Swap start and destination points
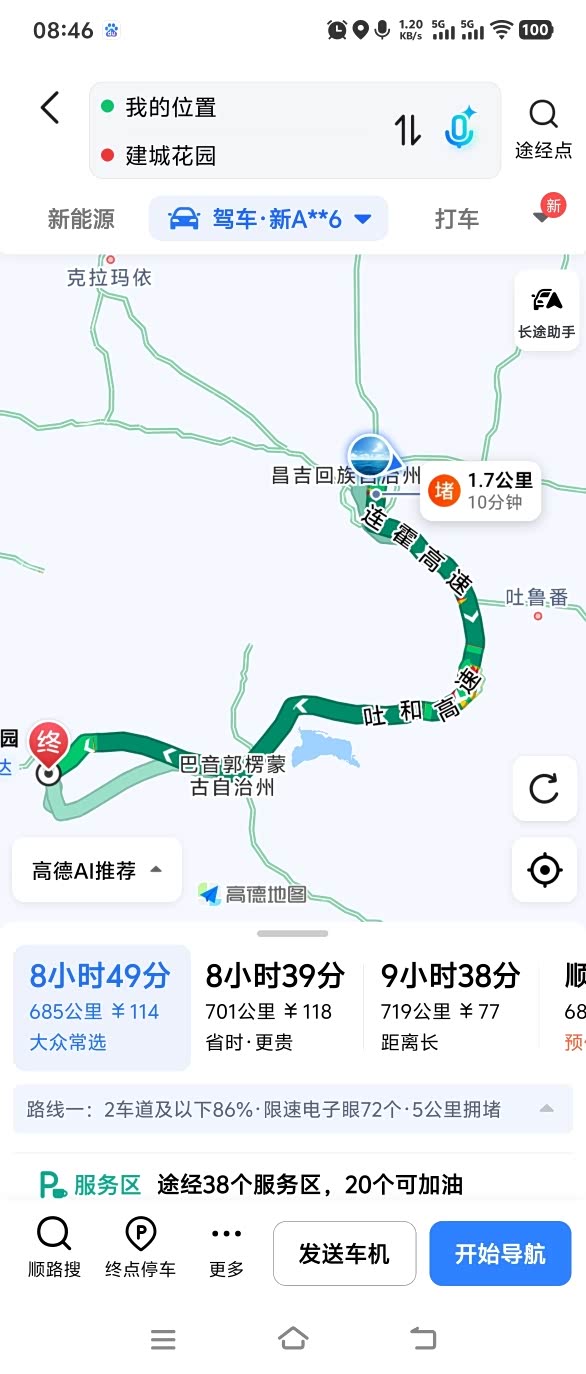586x1374 pixels. pos(407,130)
